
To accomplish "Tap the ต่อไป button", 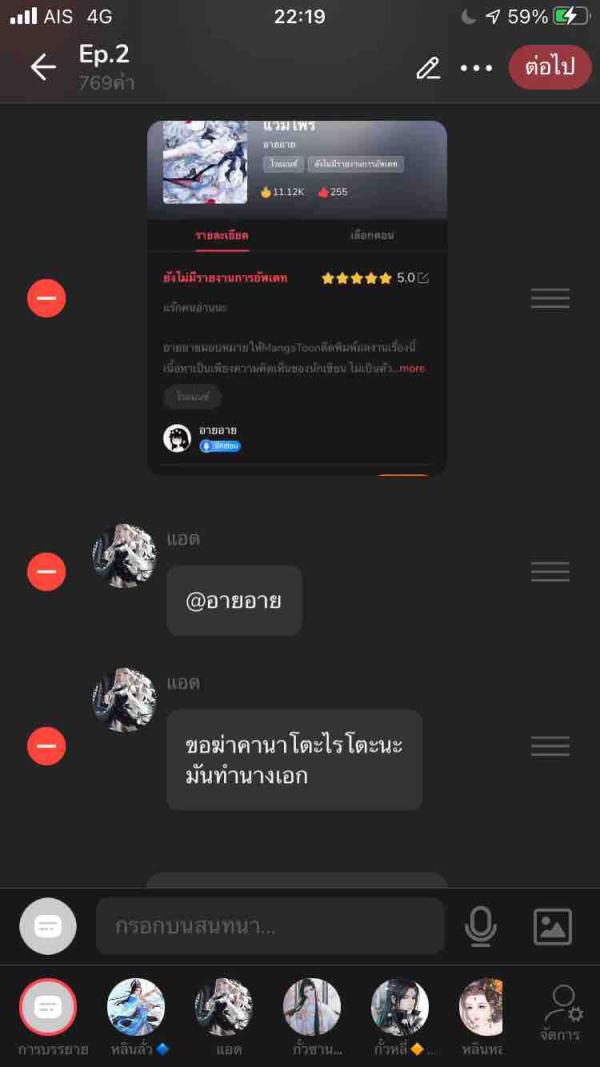I will (549, 67).
